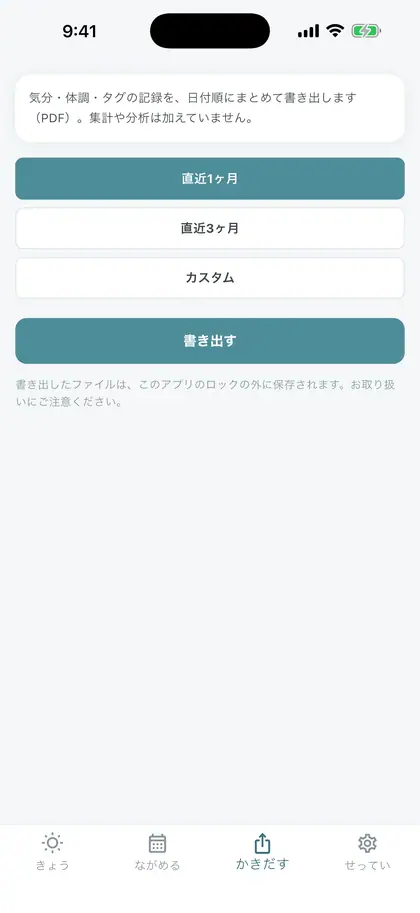Switch to the きょう tab
Screen dimensions: 420x913
click(x=52, y=852)
